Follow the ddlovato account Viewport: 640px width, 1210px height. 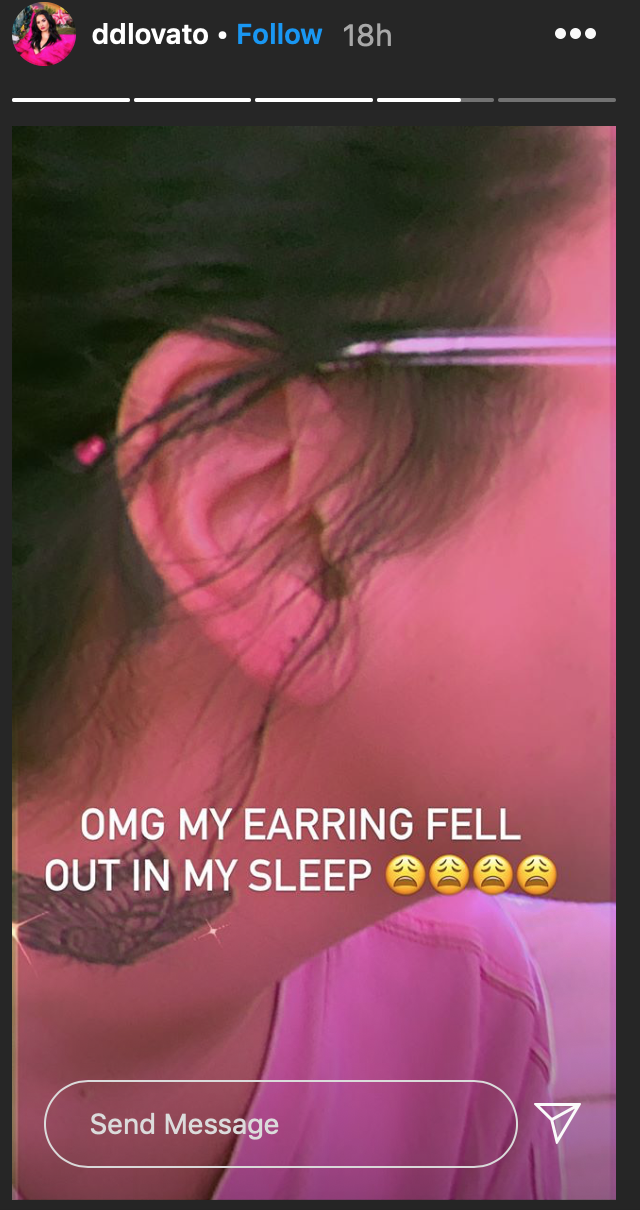(x=279, y=35)
